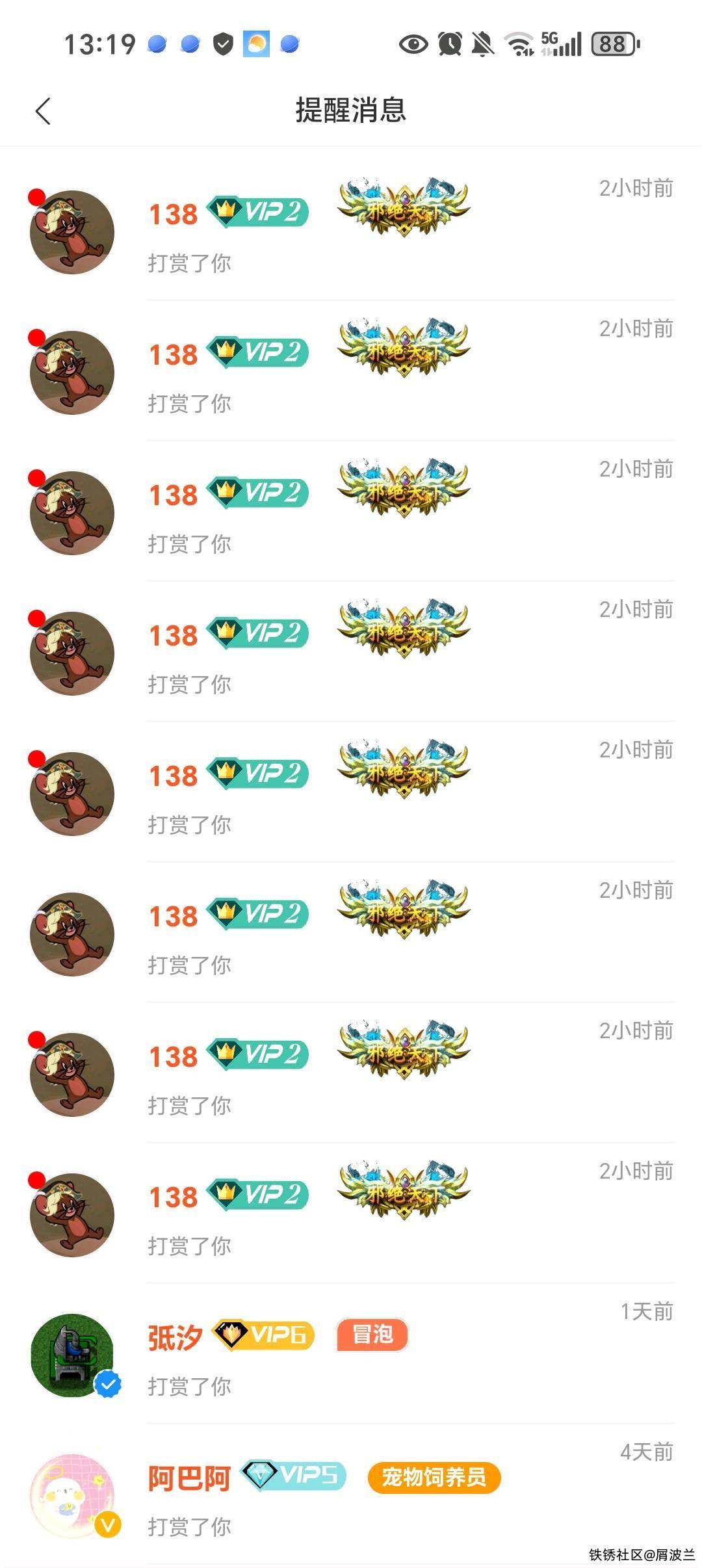Open 阿巴阿's tip notification
This screenshot has width=702, height=1568.
[x=409, y=1498]
